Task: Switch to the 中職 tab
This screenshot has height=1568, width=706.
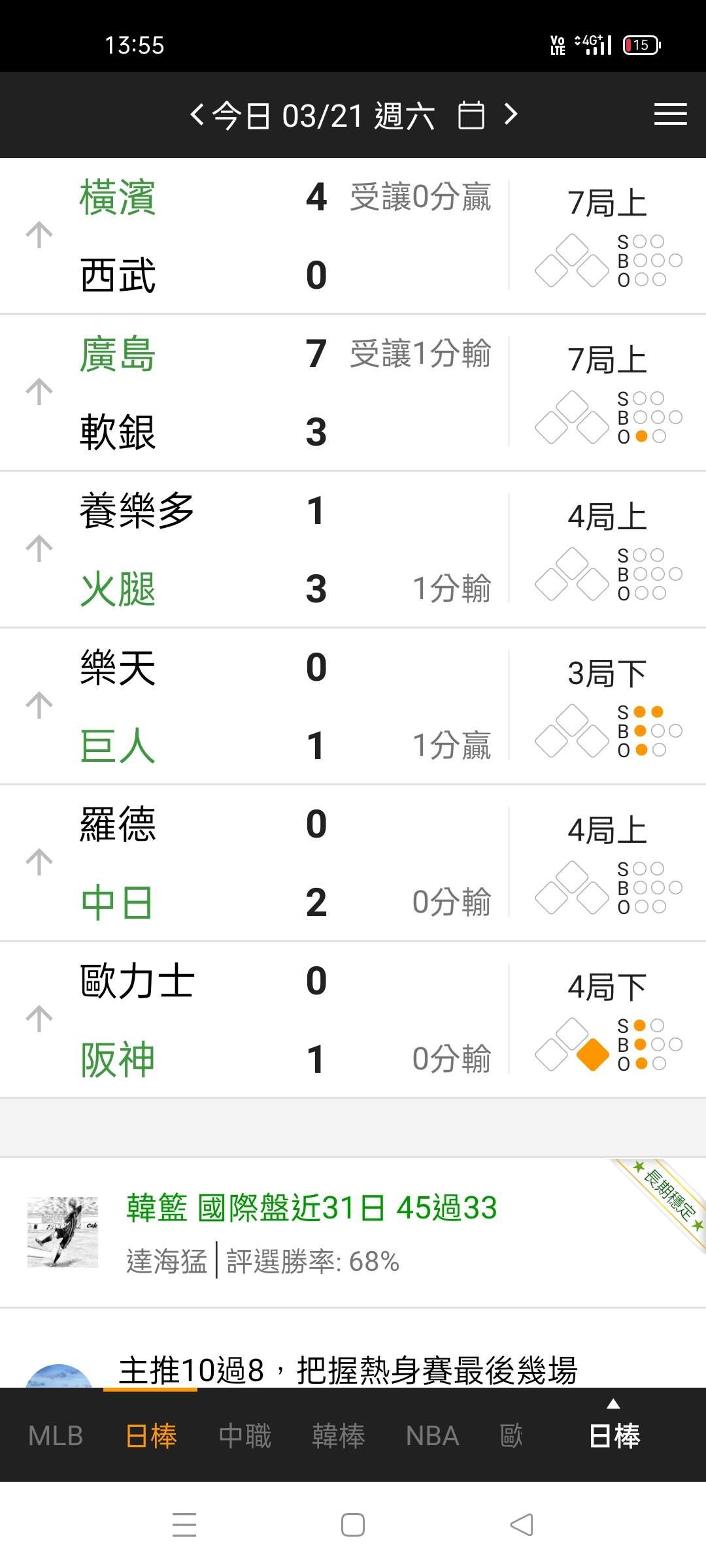Action: pyautogui.click(x=244, y=1436)
